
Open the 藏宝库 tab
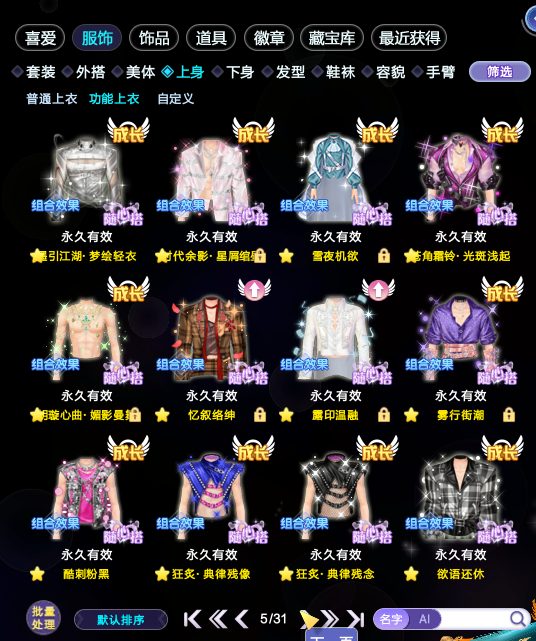pos(332,38)
